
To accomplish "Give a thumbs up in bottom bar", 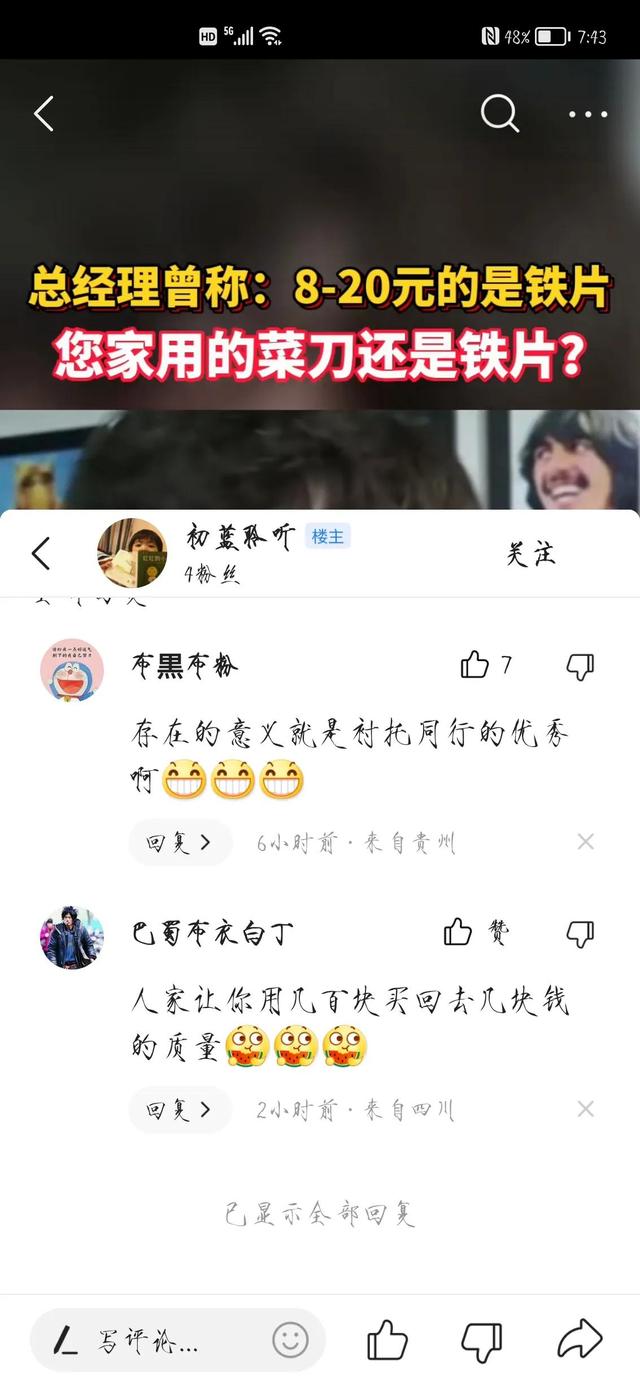I will click(387, 1340).
